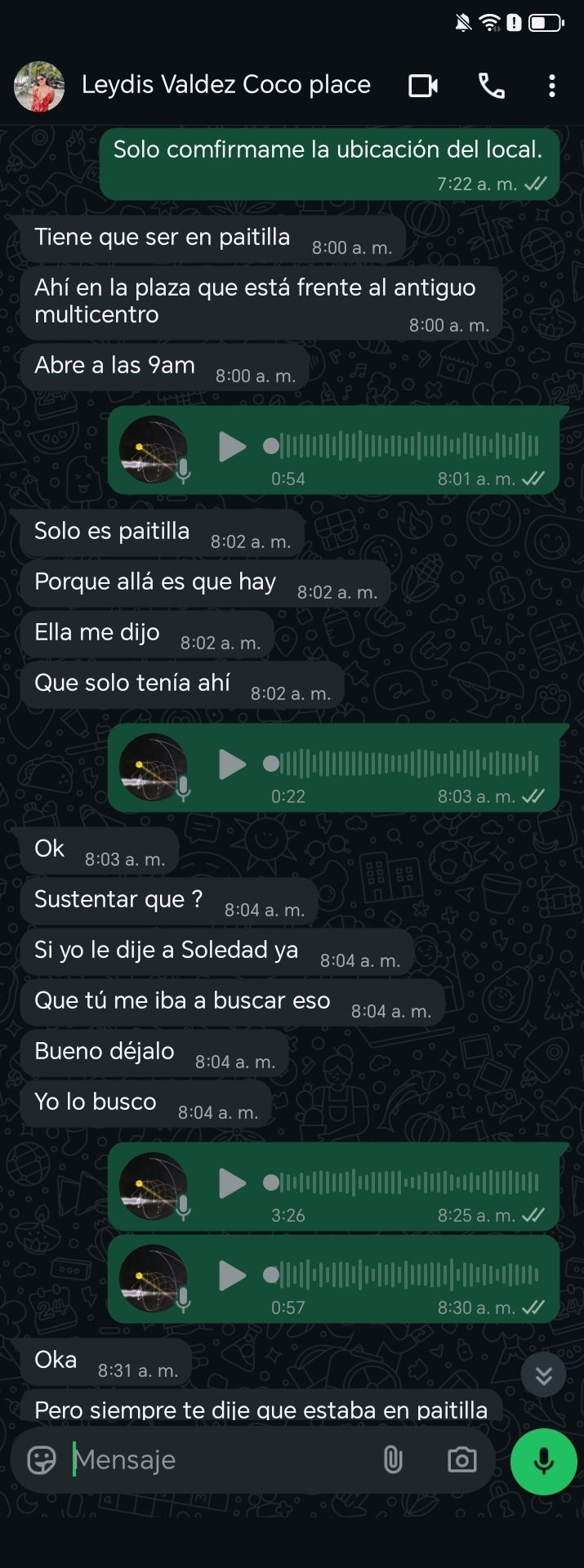Tap the green microphone record button
Screen dimensions: 584x1568
tap(543, 1461)
